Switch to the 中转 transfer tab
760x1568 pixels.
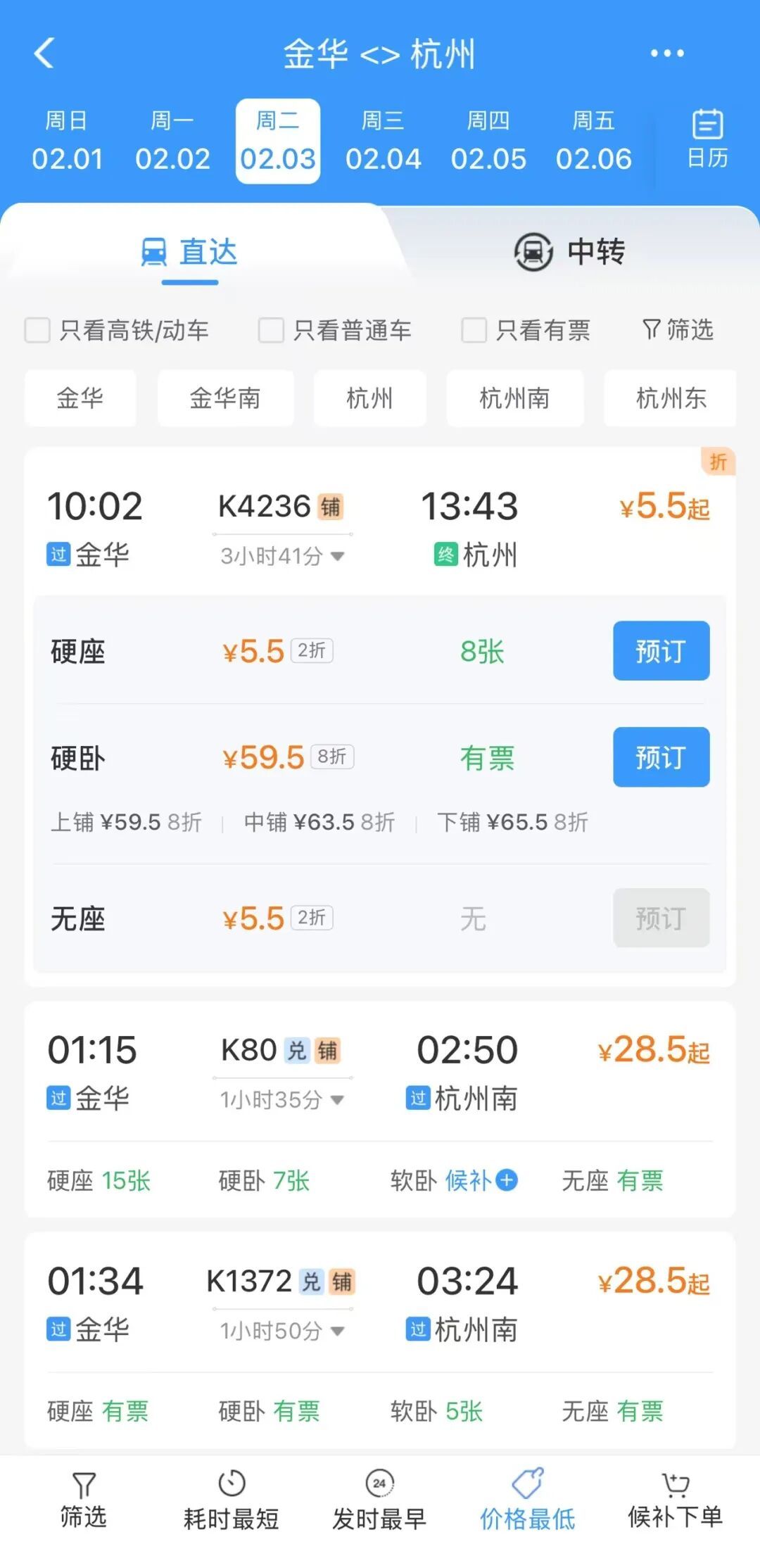569,253
